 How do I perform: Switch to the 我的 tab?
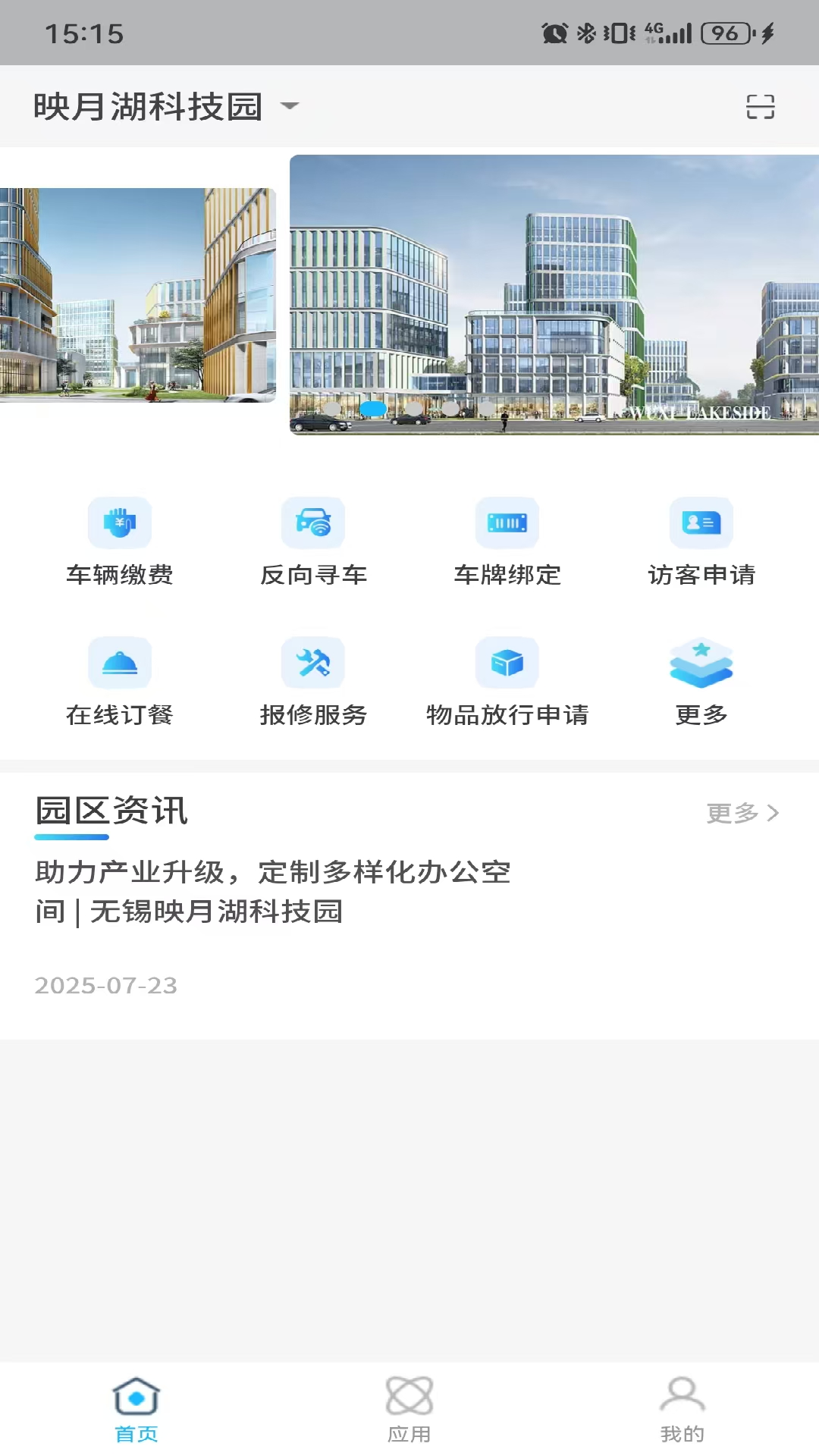tap(682, 1409)
